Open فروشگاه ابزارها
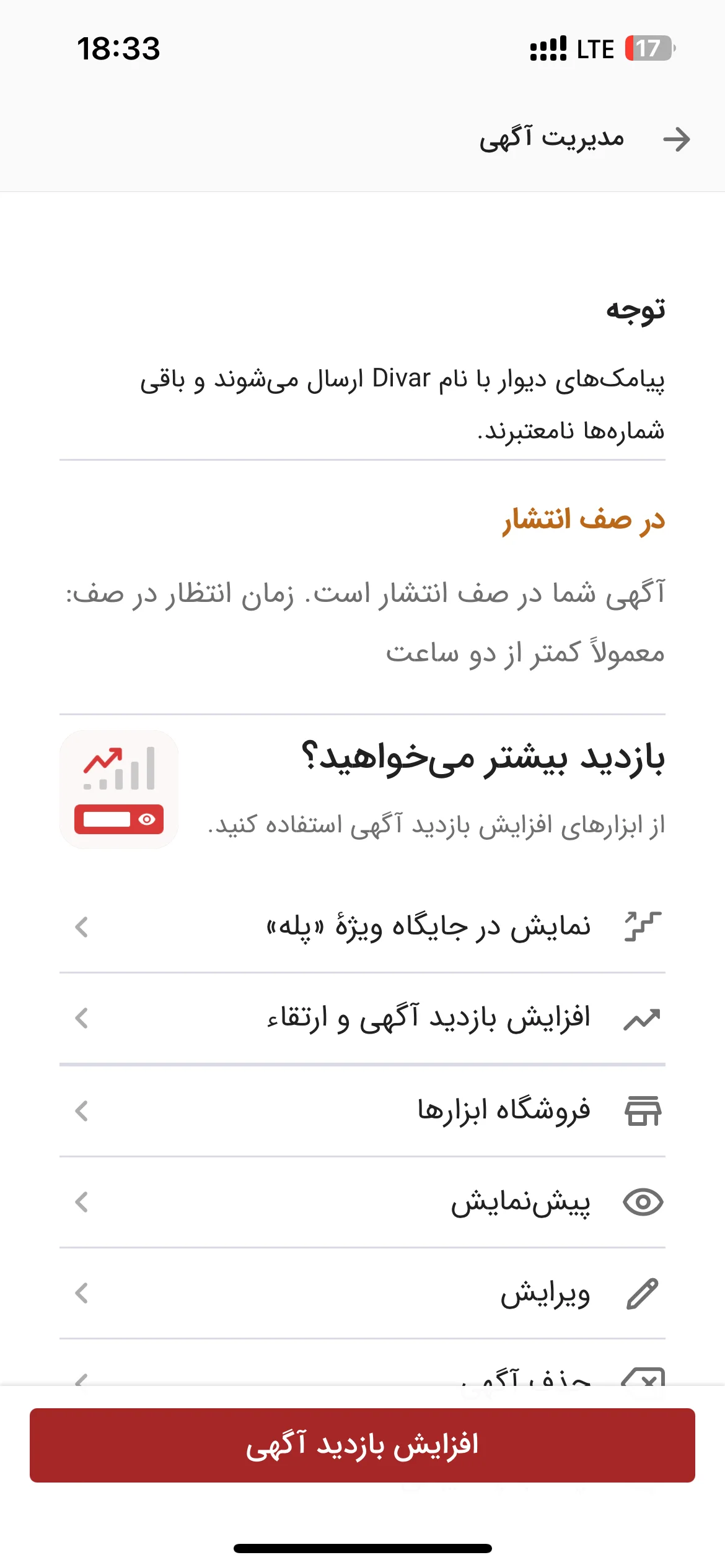Screen dimensions: 725x1568 pyautogui.click(x=362, y=1110)
